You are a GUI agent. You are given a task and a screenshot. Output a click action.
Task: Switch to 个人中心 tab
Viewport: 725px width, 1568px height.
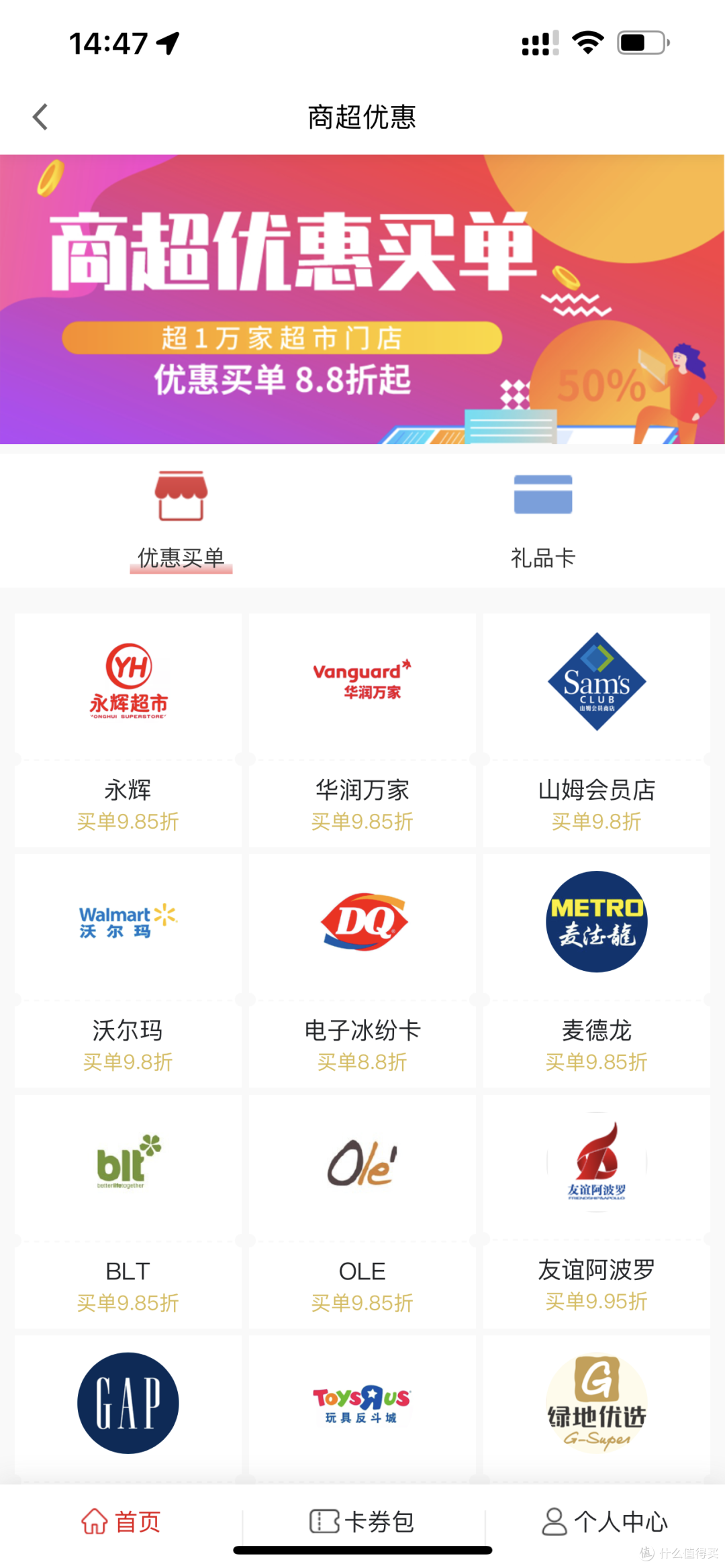[604, 1522]
